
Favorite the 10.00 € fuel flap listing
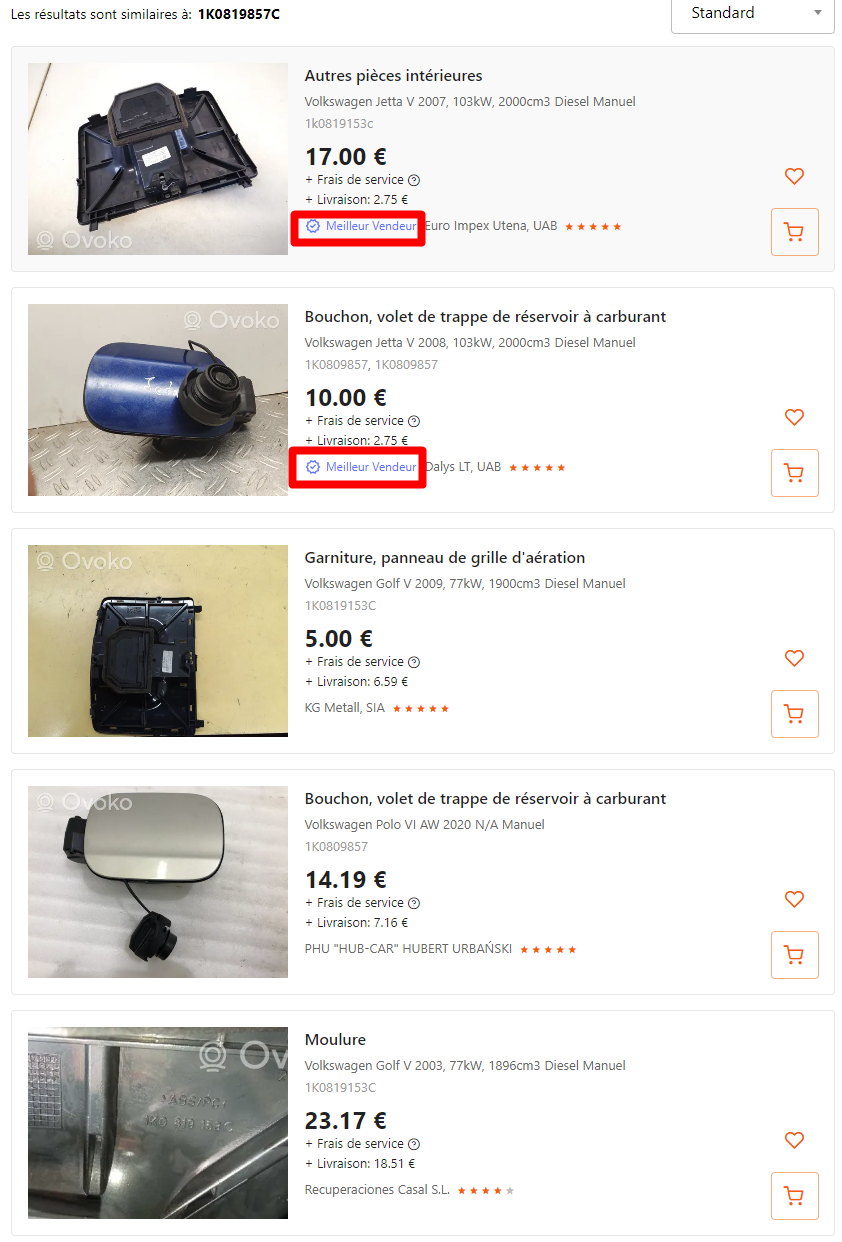coord(794,417)
